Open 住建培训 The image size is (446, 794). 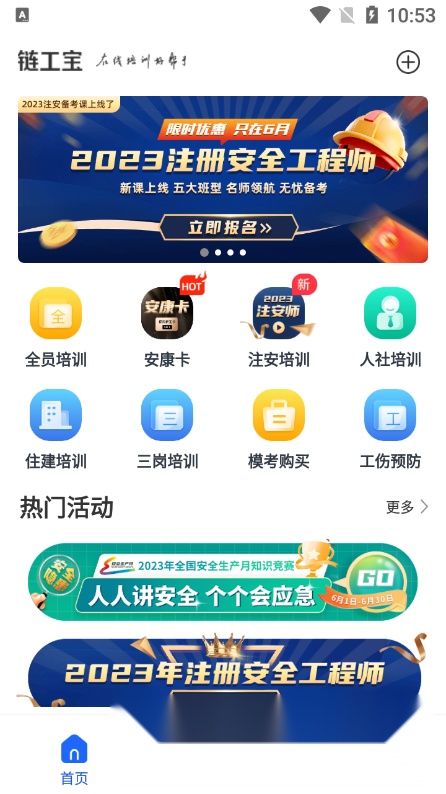pyautogui.click(x=56, y=429)
